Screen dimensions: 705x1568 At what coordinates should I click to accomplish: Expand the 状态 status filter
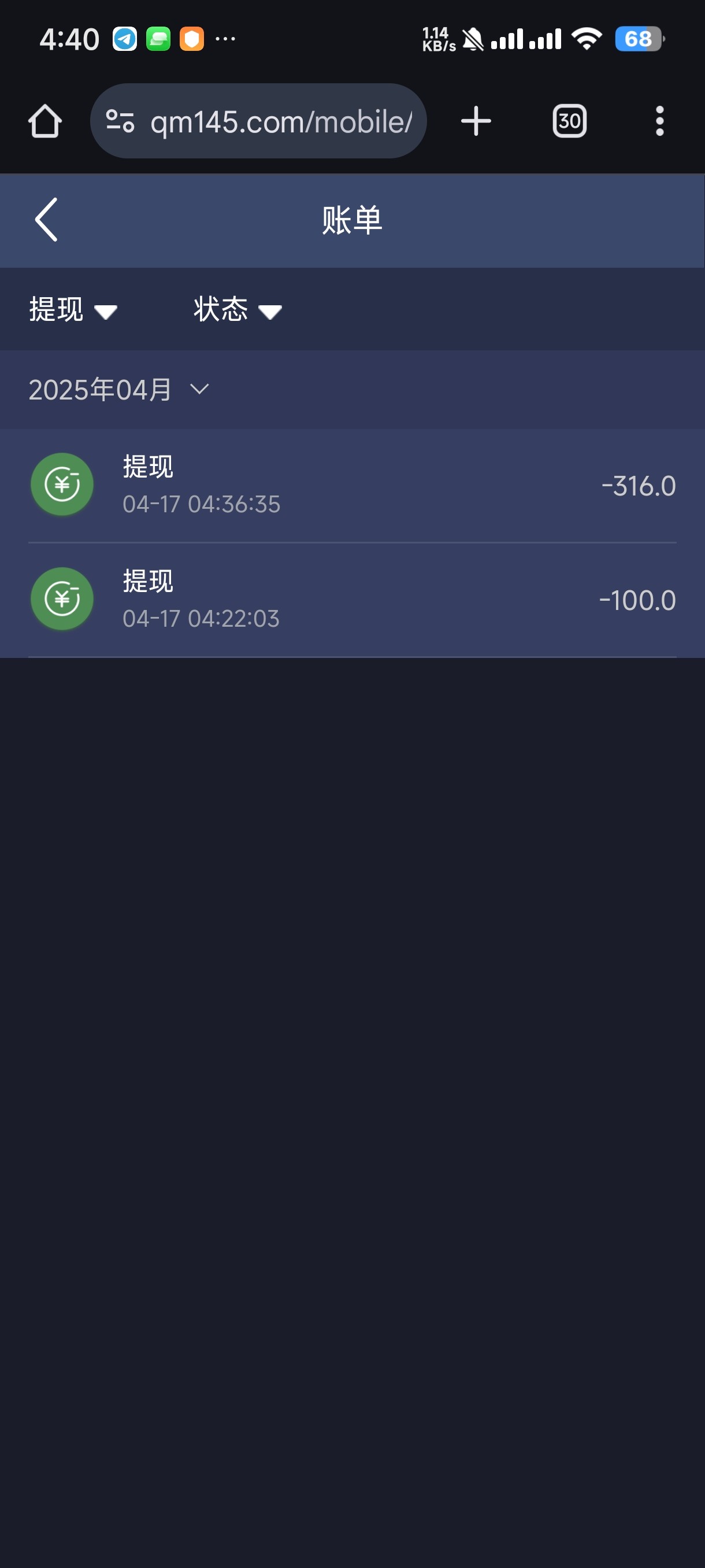point(238,310)
